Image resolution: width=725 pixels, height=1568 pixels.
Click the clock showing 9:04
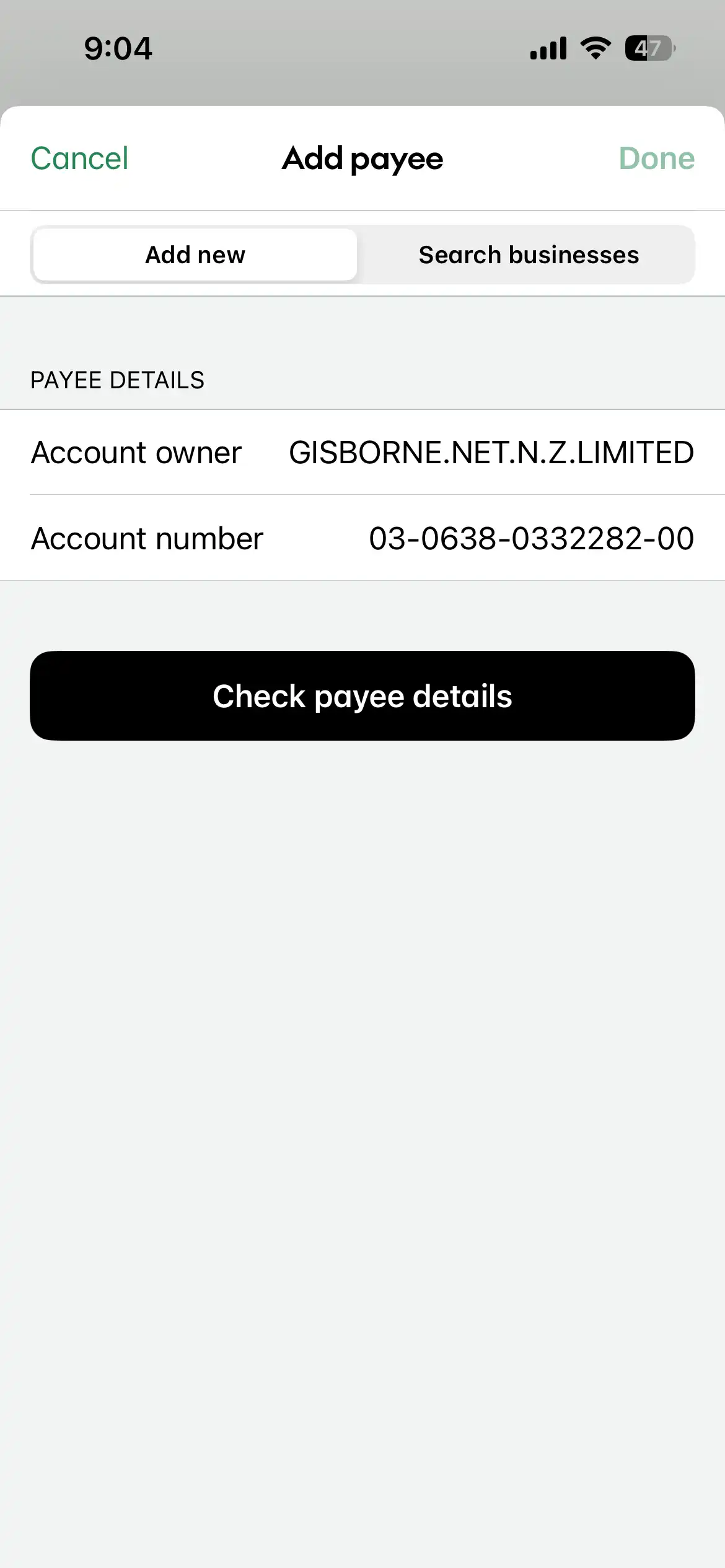pyautogui.click(x=118, y=48)
